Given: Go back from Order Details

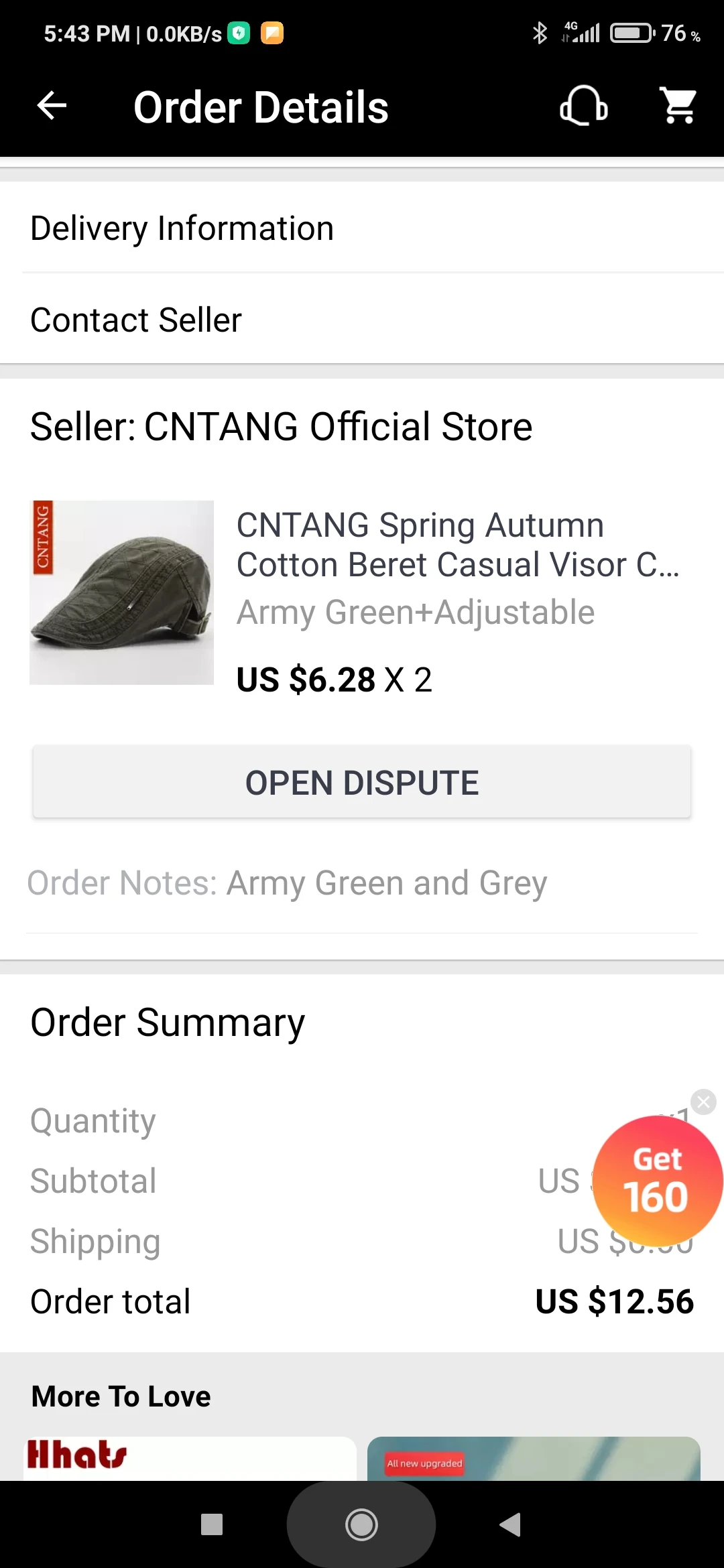Looking at the screenshot, I should pos(52,106).
